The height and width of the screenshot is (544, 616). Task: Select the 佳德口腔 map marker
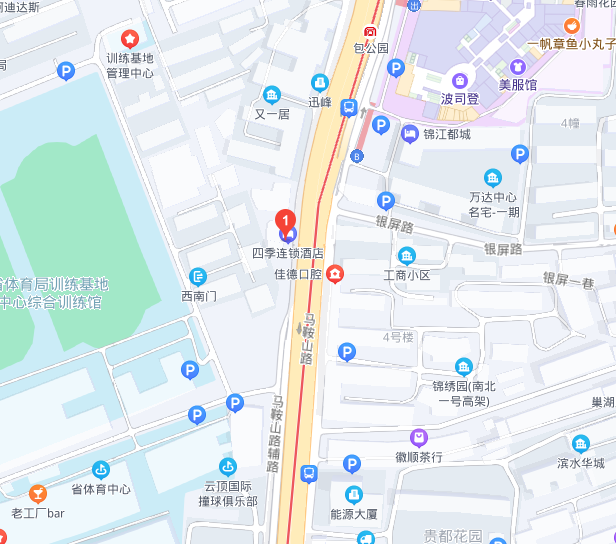(x=336, y=273)
